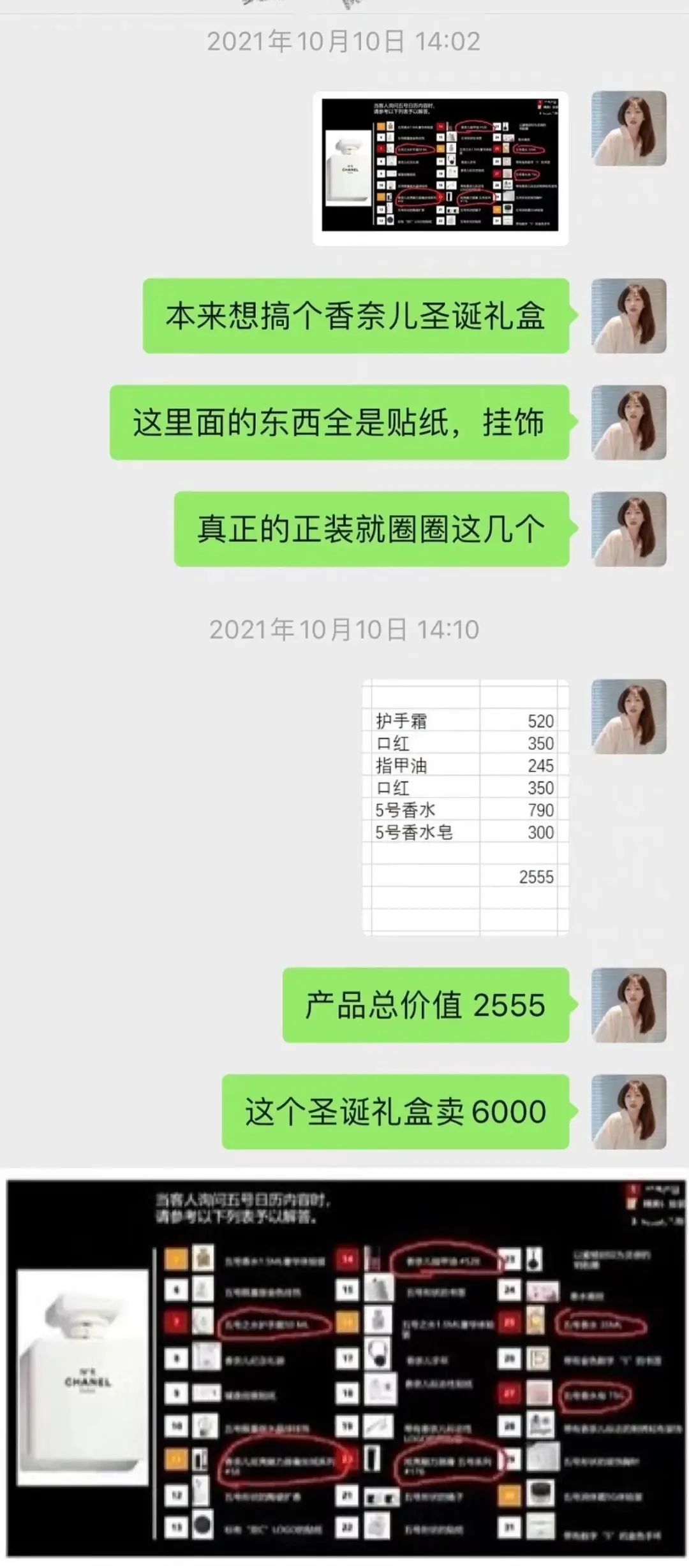The width and height of the screenshot is (689, 1568).
Task: Open sender's avatar beside 产品总价值 2555 message
Action: point(628,1005)
